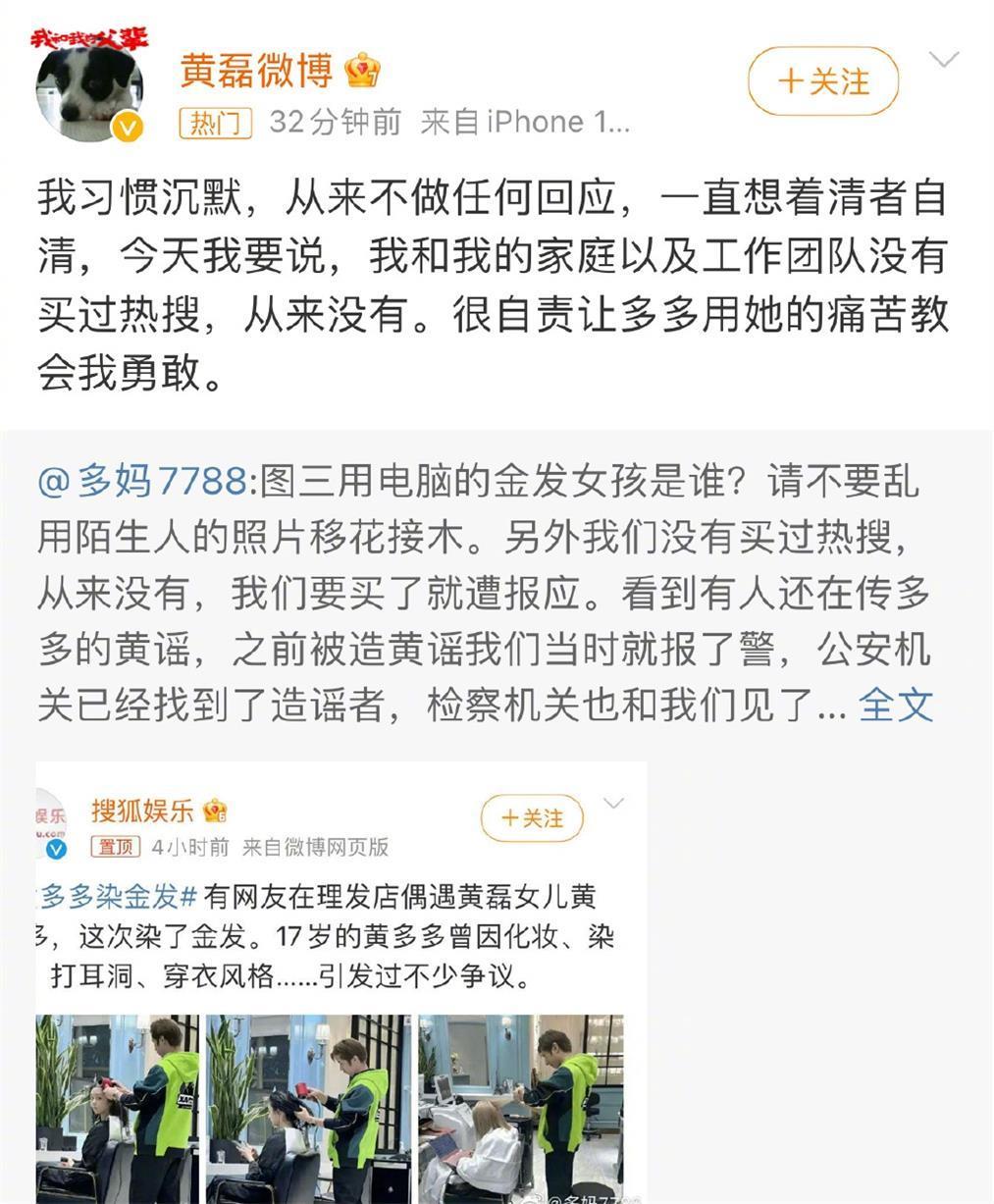Expand the reposted text via 全文
The width and height of the screenshot is (994, 1204).
pyautogui.click(x=895, y=705)
